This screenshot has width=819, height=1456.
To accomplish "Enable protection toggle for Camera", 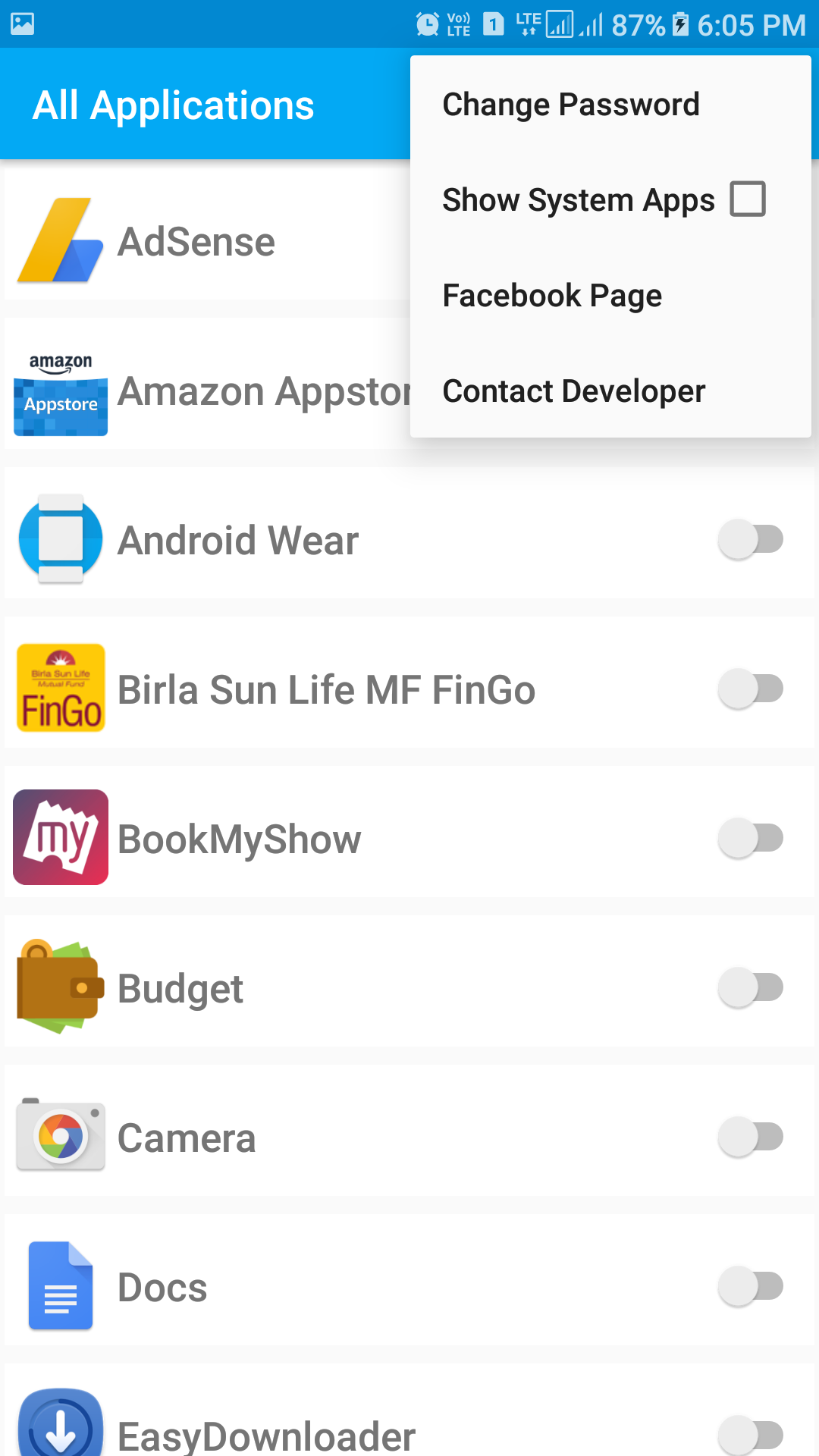I will [751, 1135].
